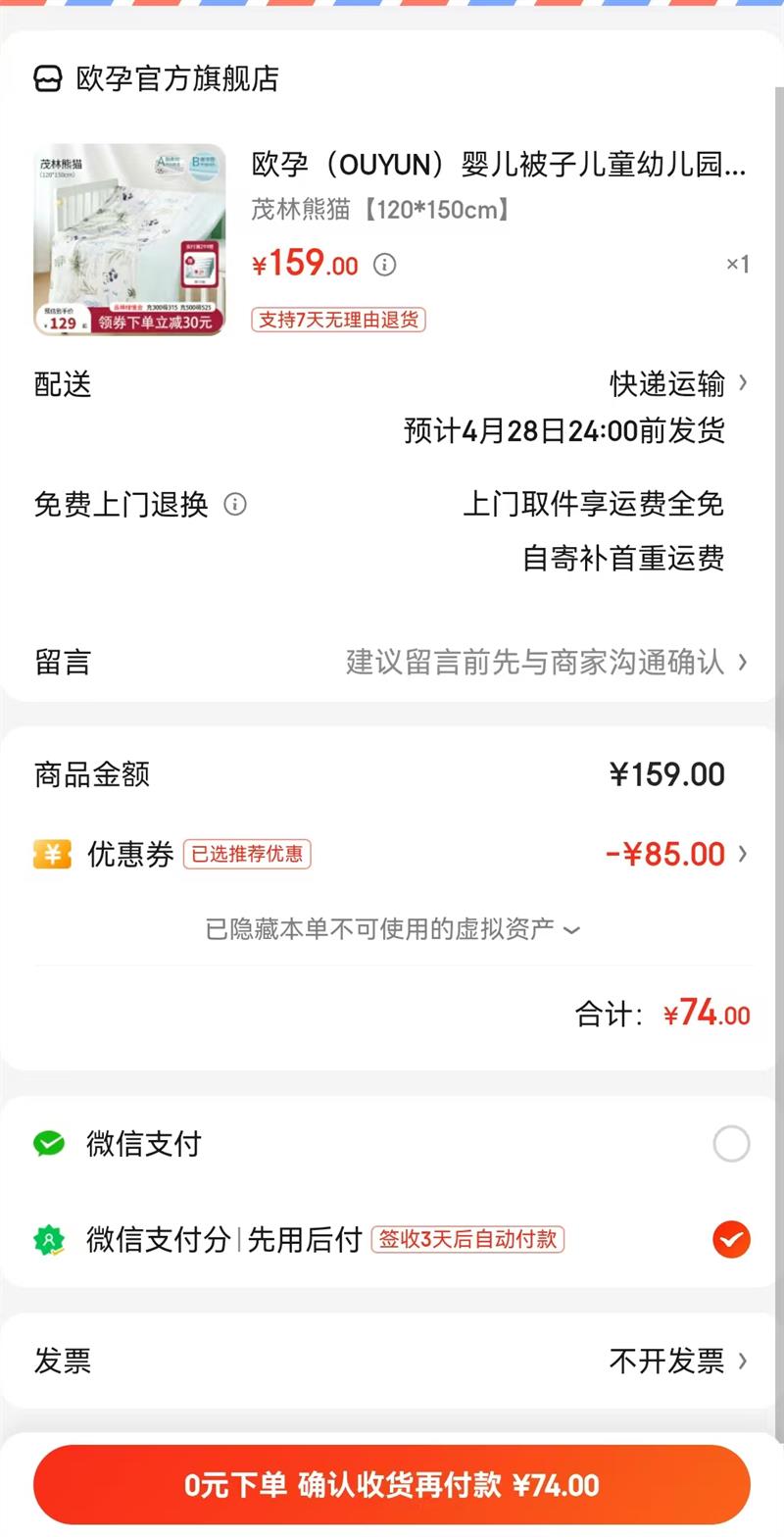Select 微信支付 as payment method

pos(731,1144)
